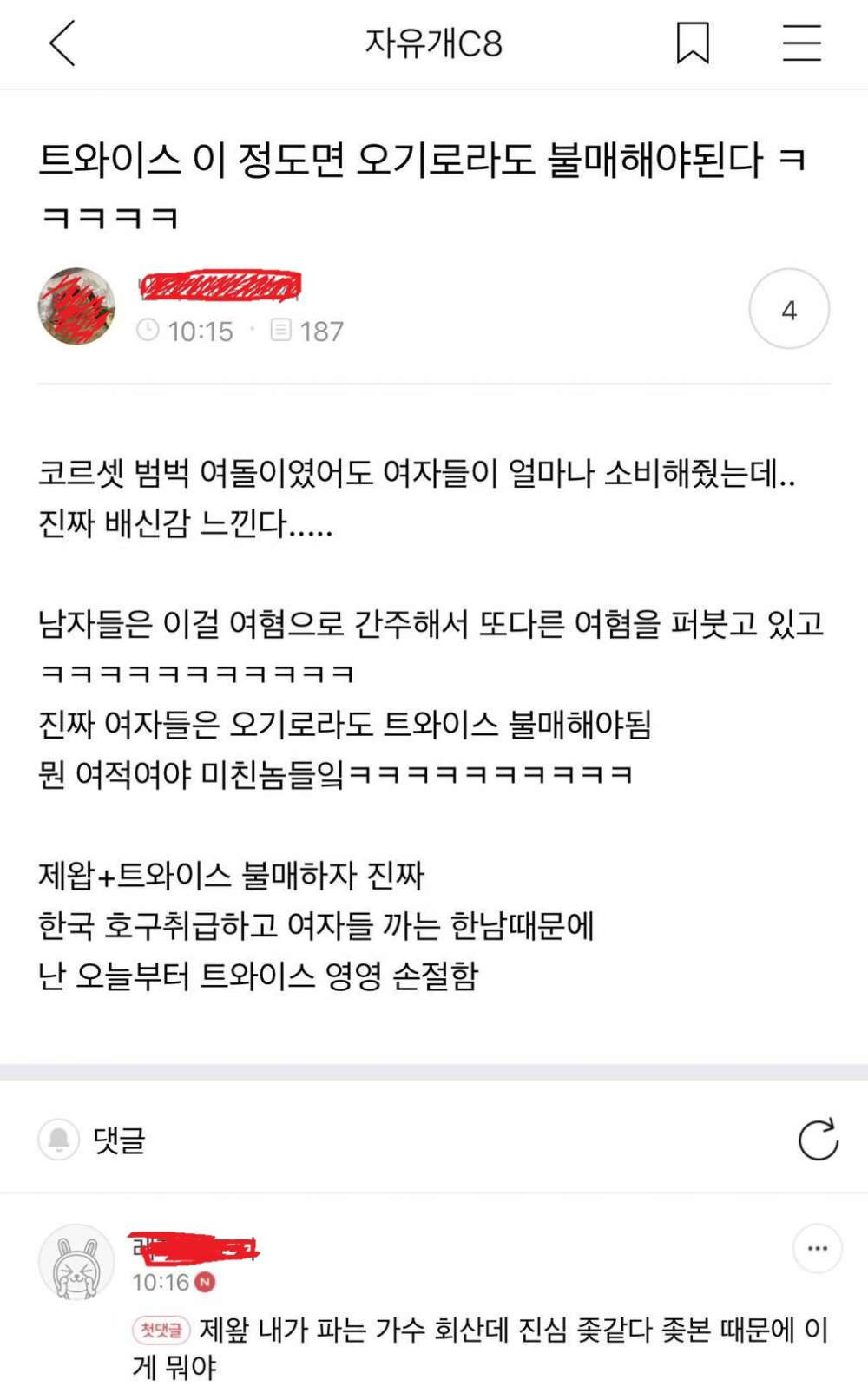Bookmark this post
Screen dimensions: 868x1393
coord(693,43)
